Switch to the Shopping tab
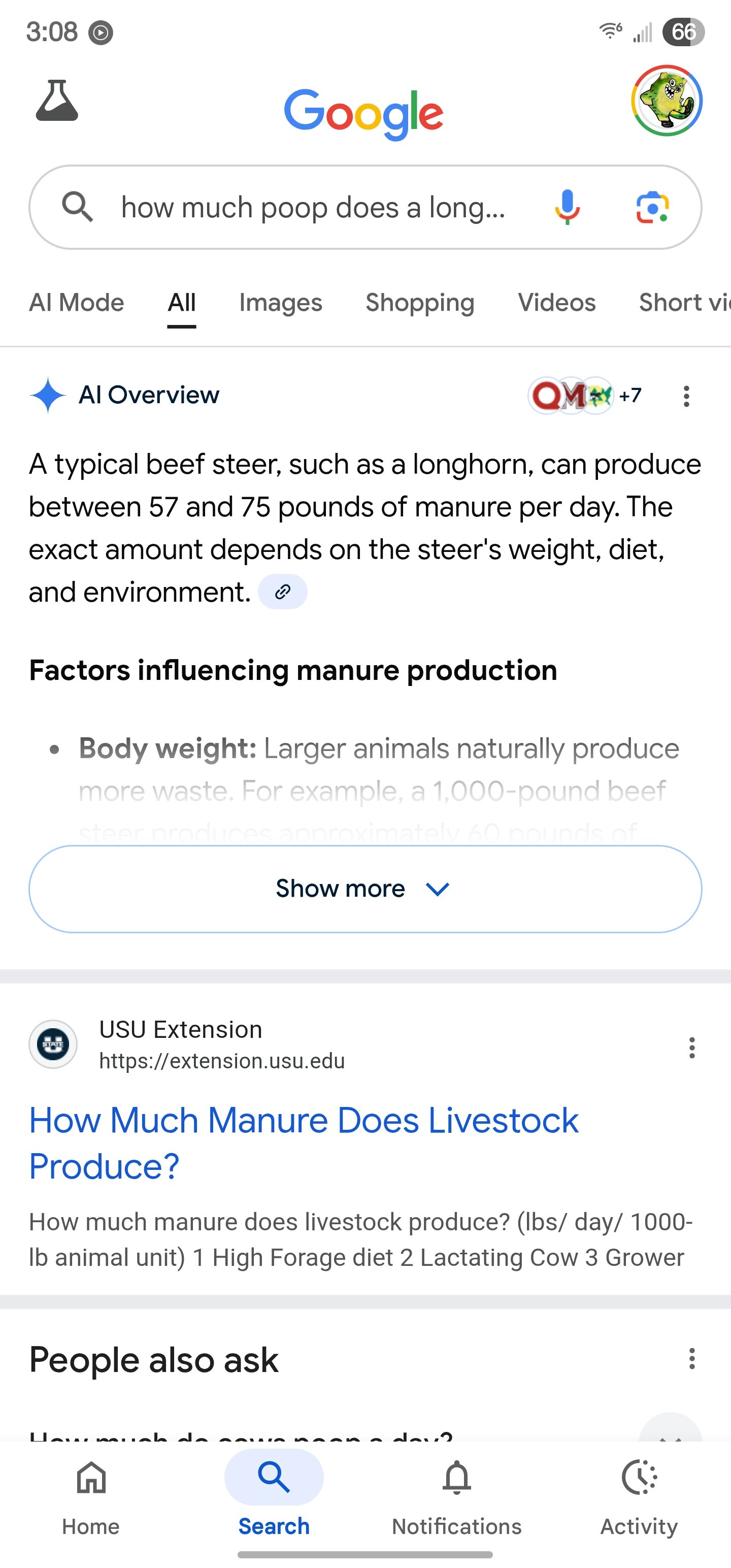The image size is (731, 1568). coord(419,303)
